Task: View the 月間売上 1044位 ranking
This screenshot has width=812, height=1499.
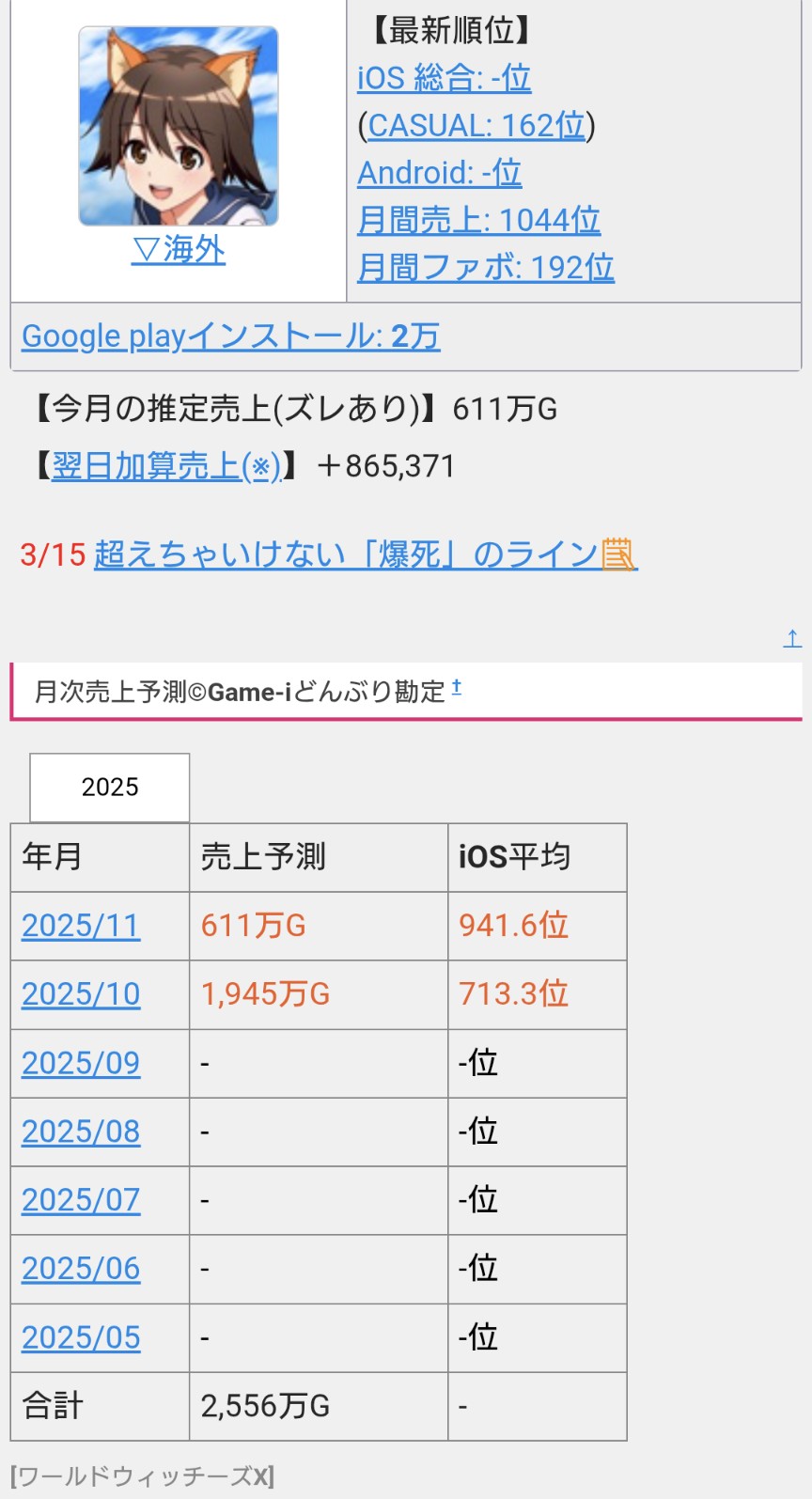Action: tap(478, 220)
